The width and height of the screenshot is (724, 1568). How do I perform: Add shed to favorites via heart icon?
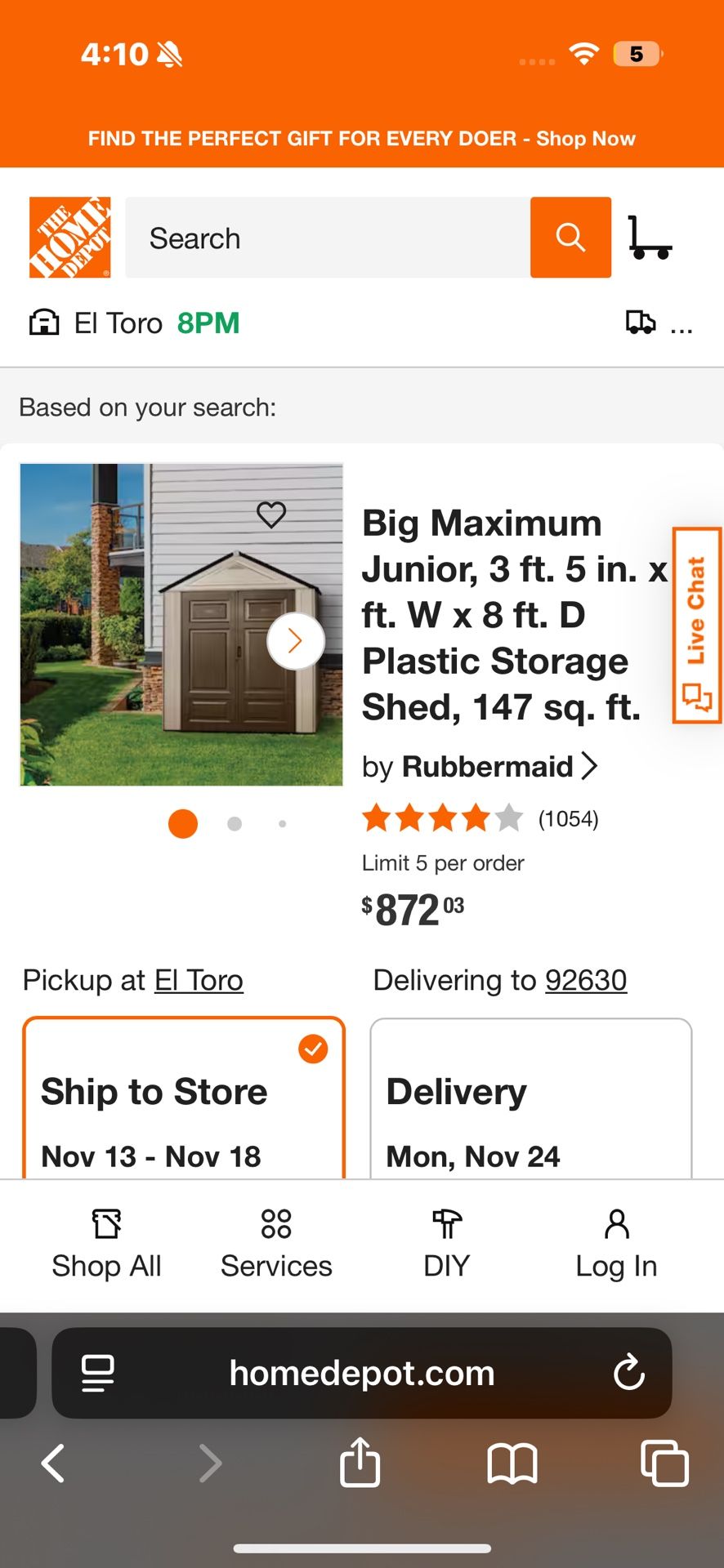(273, 514)
